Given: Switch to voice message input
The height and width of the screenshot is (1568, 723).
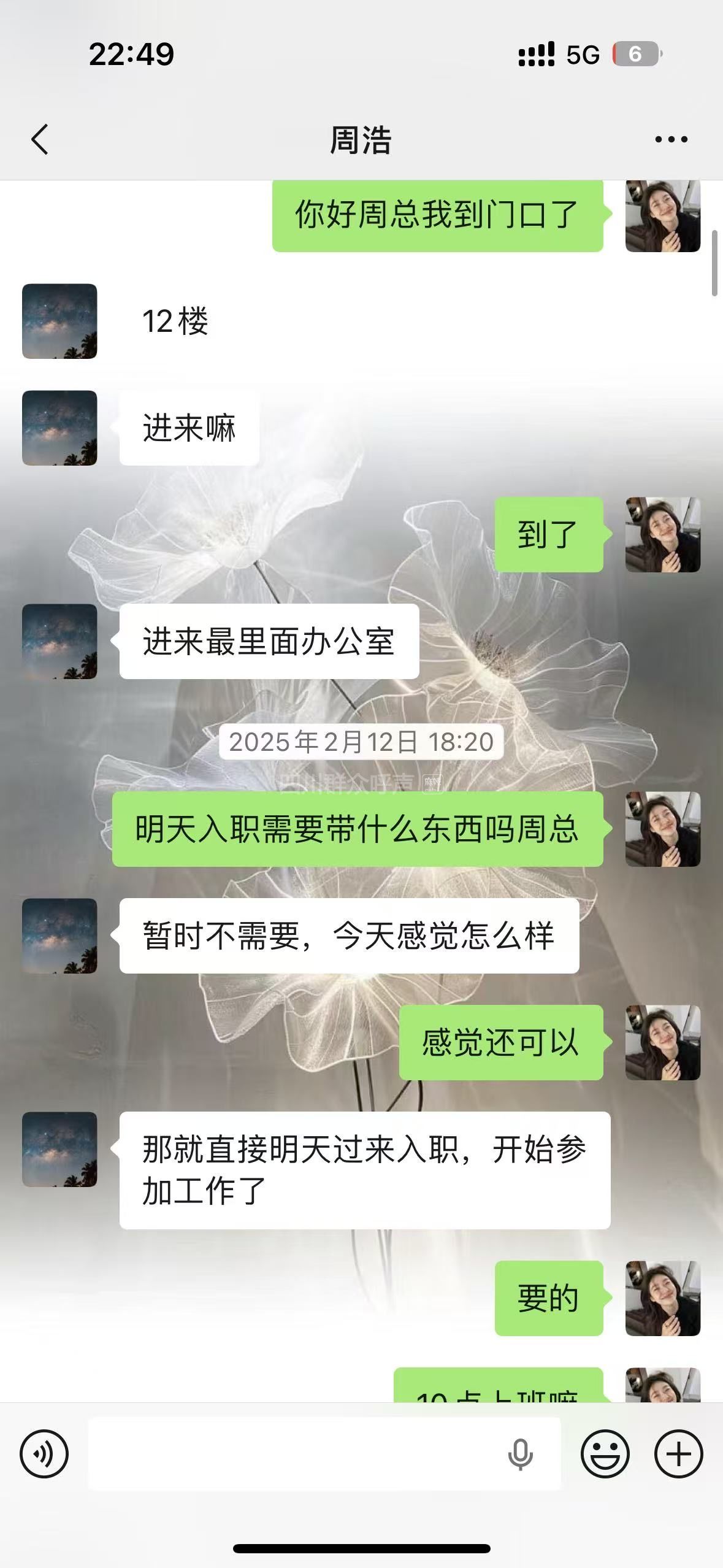Looking at the screenshot, I should pos(44,1453).
